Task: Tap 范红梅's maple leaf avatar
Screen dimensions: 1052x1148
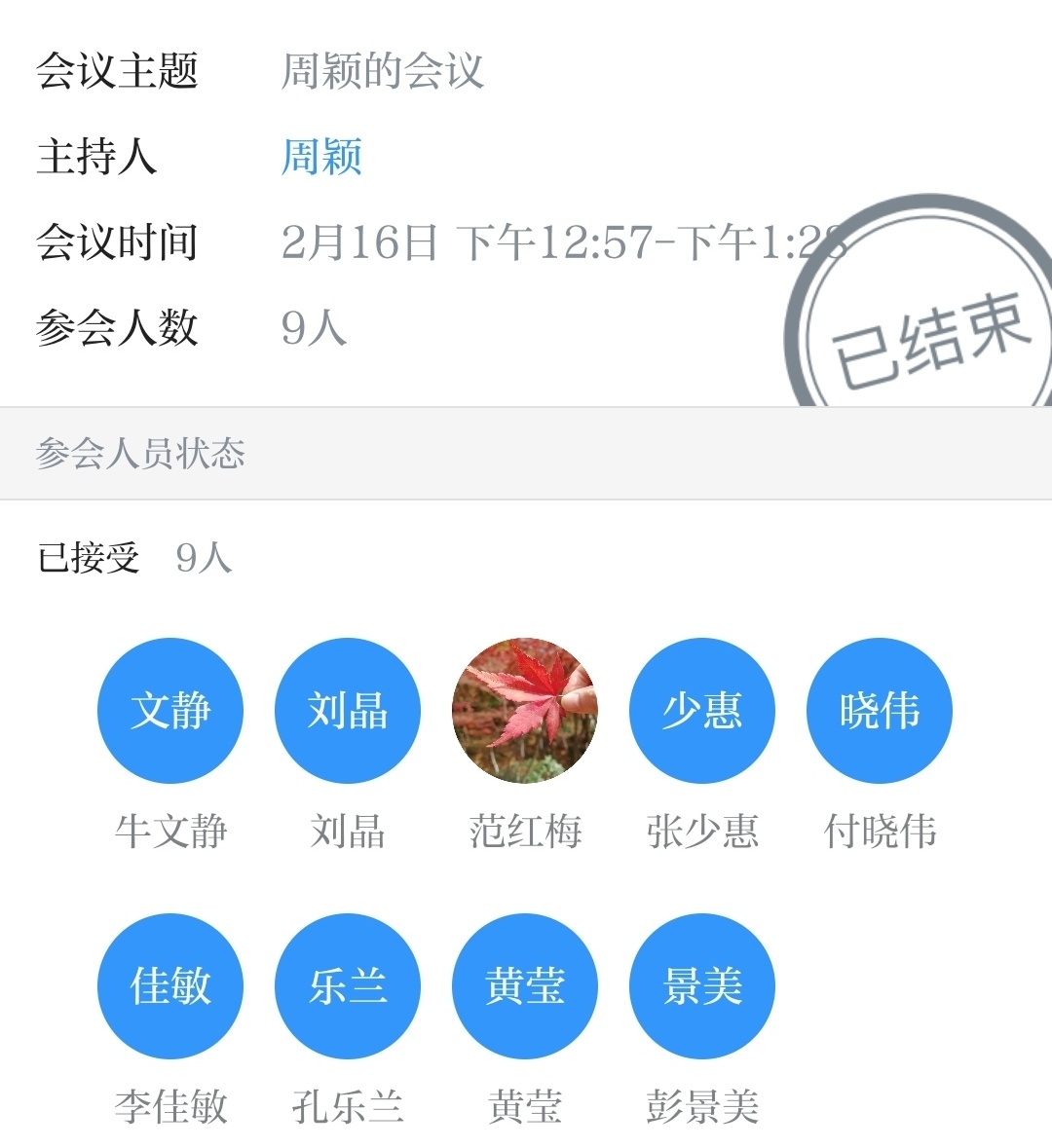Action: [x=525, y=711]
